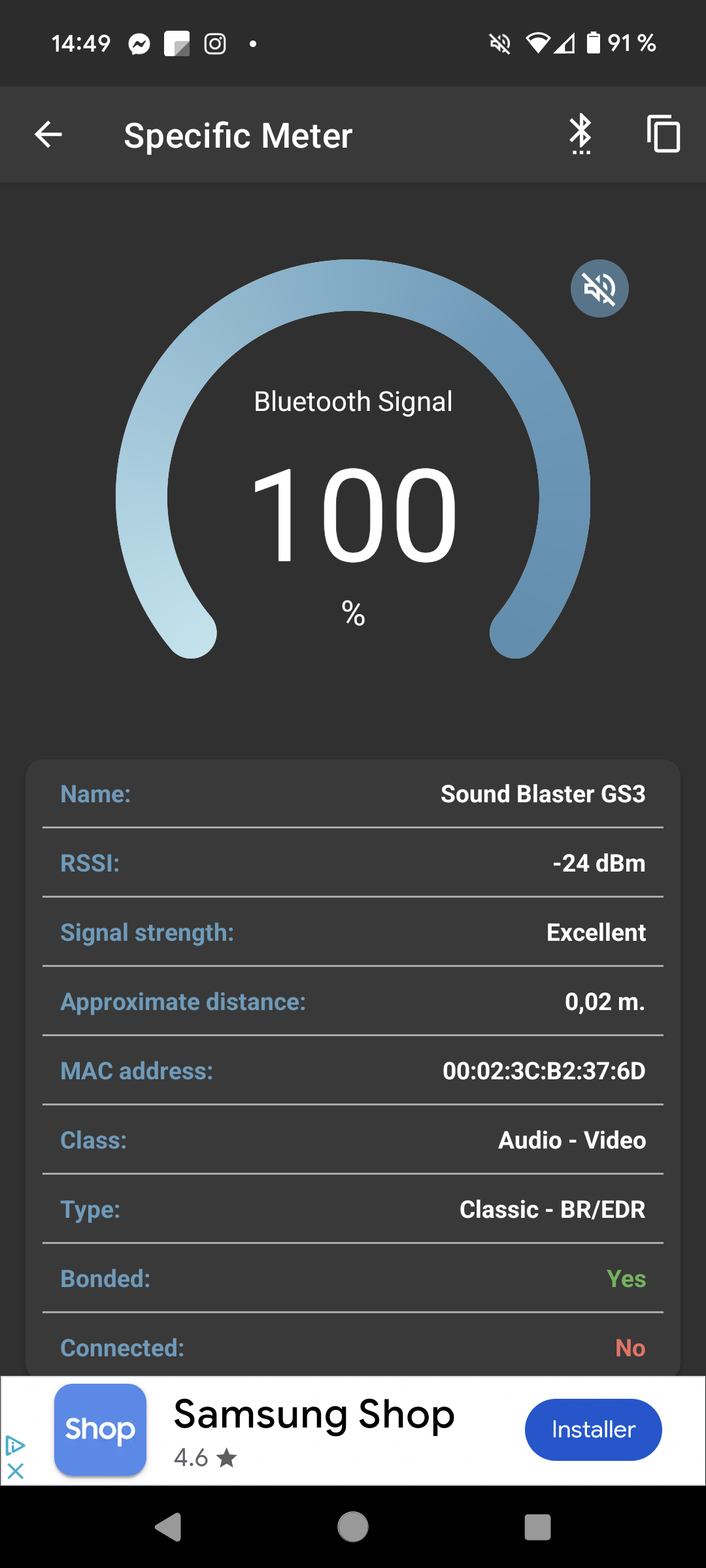This screenshot has height=1568, width=706.
Task: Tap the copy icon in the toolbar
Action: pyautogui.click(x=663, y=135)
